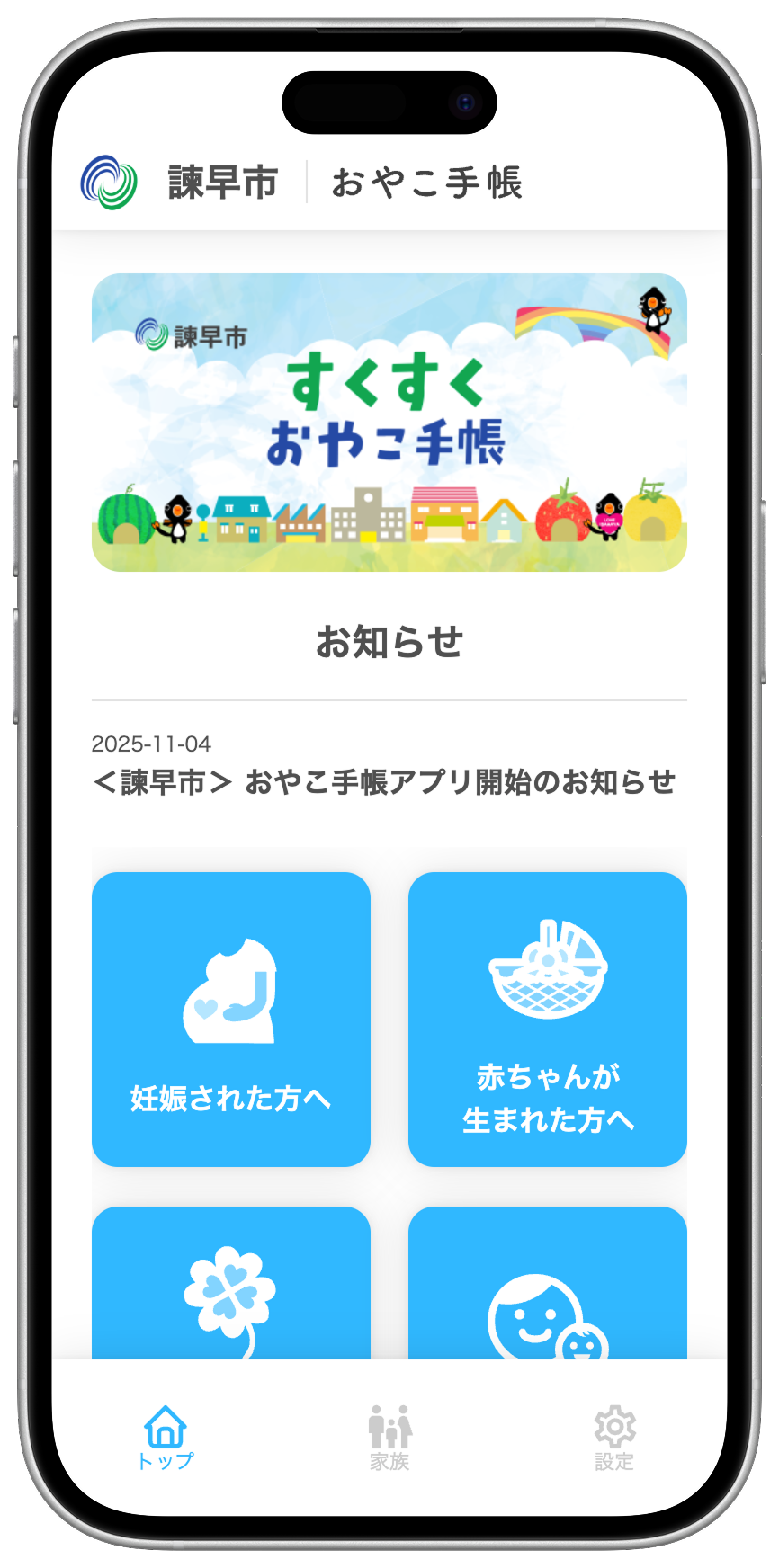Select the トップ tab
The image size is (779, 1568).
166,1436
